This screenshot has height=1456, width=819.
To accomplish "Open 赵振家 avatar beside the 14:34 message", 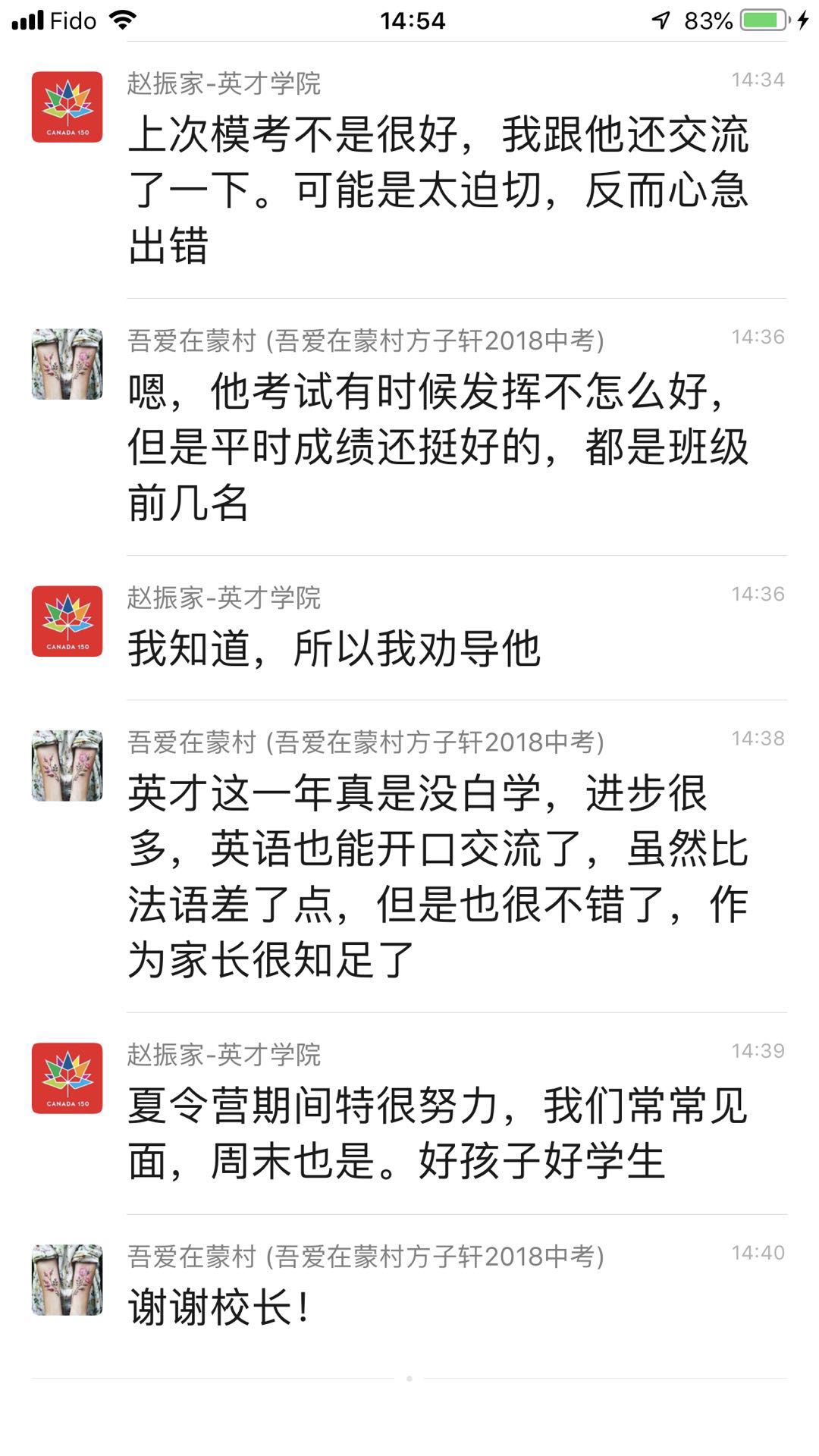I will click(x=67, y=107).
